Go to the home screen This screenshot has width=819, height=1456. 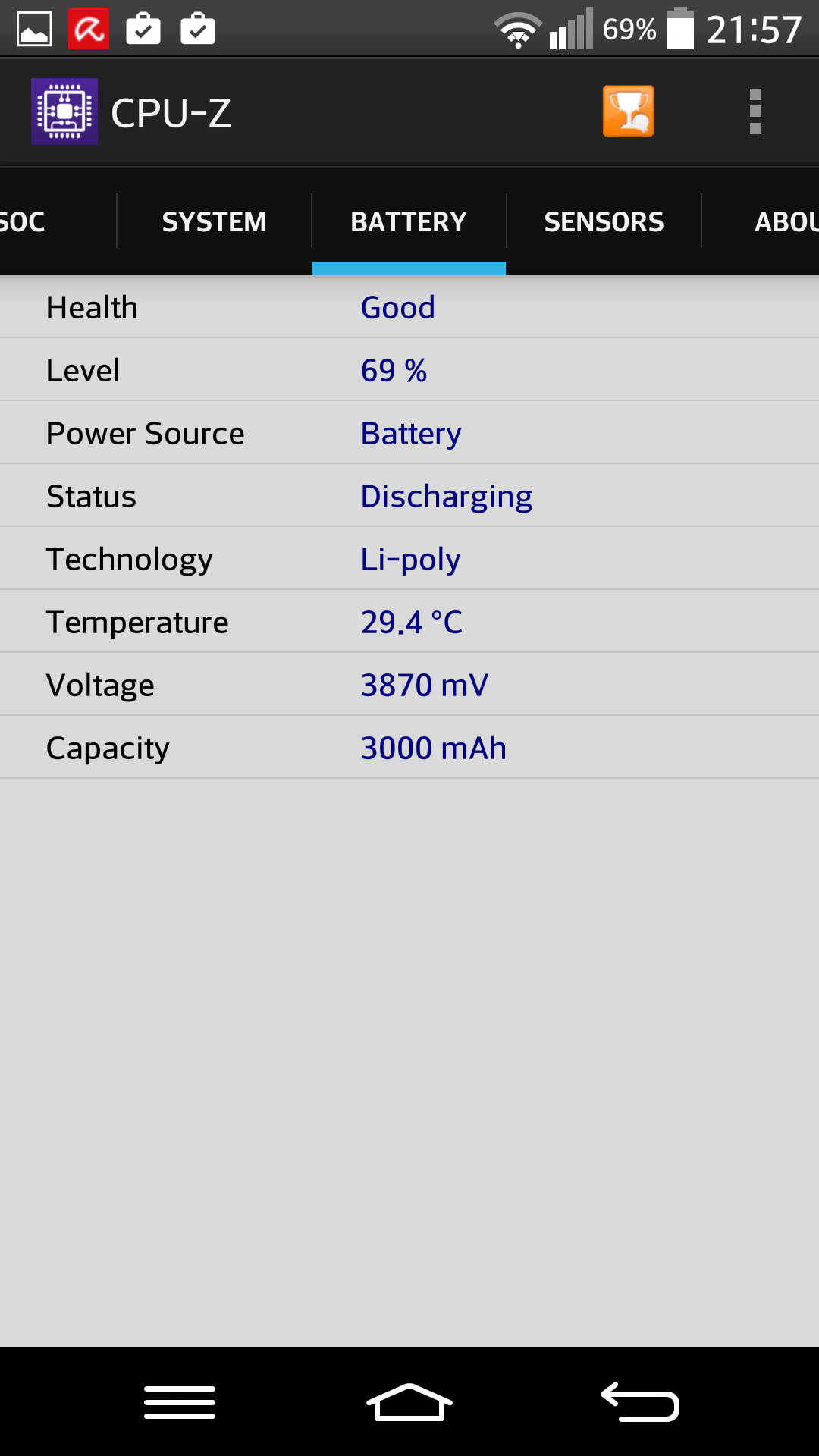(x=409, y=1402)
